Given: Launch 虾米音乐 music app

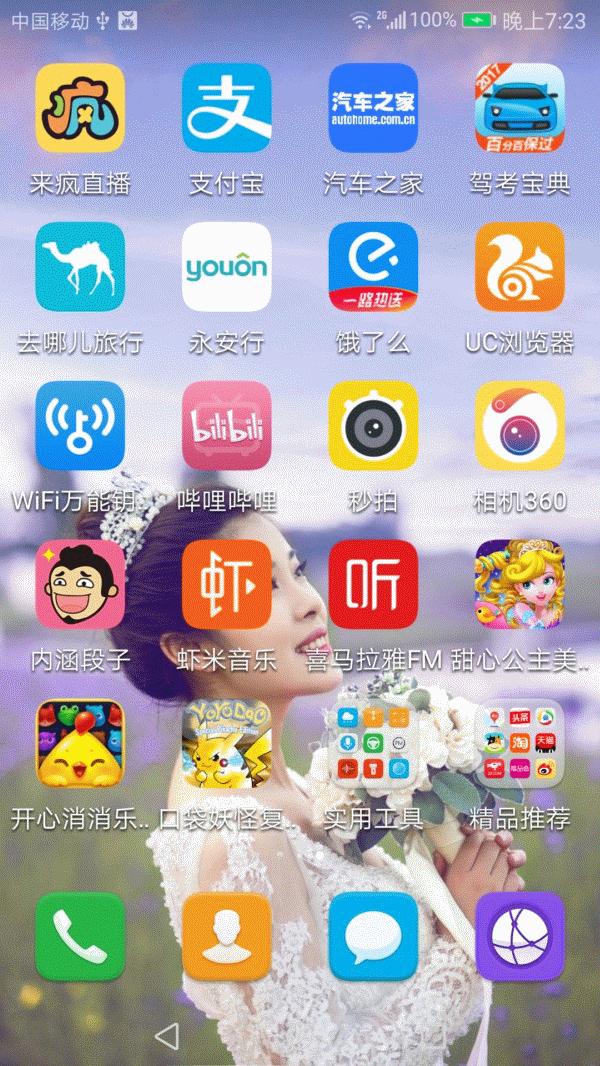Looking at the screenshot, I should pos(227,585).
